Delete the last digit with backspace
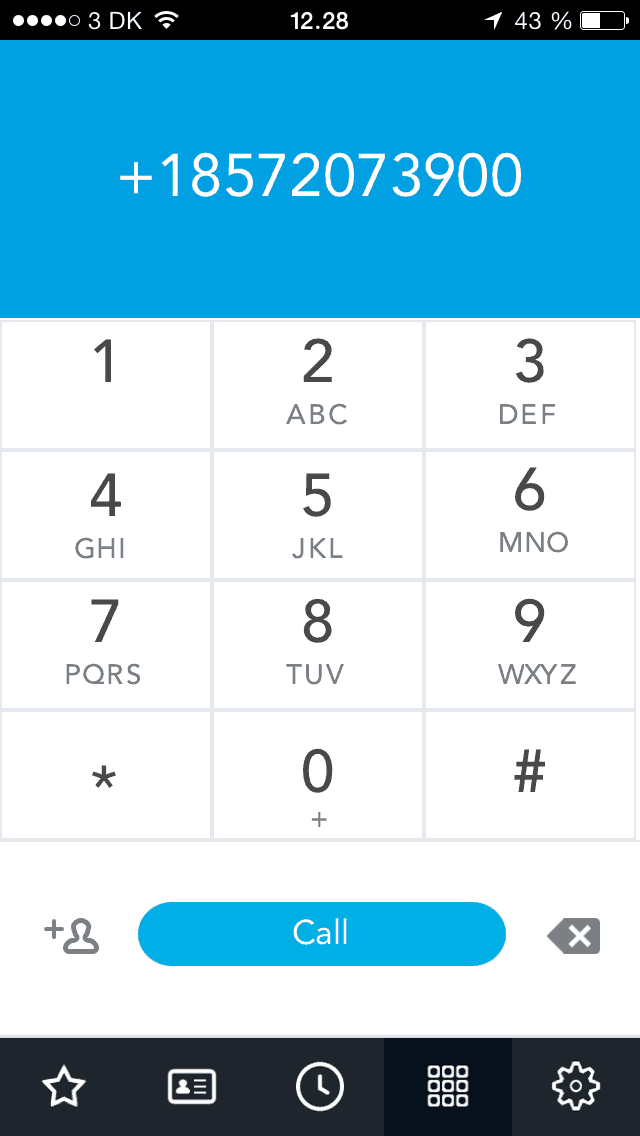640x1136 pixels. click(574, 936)
